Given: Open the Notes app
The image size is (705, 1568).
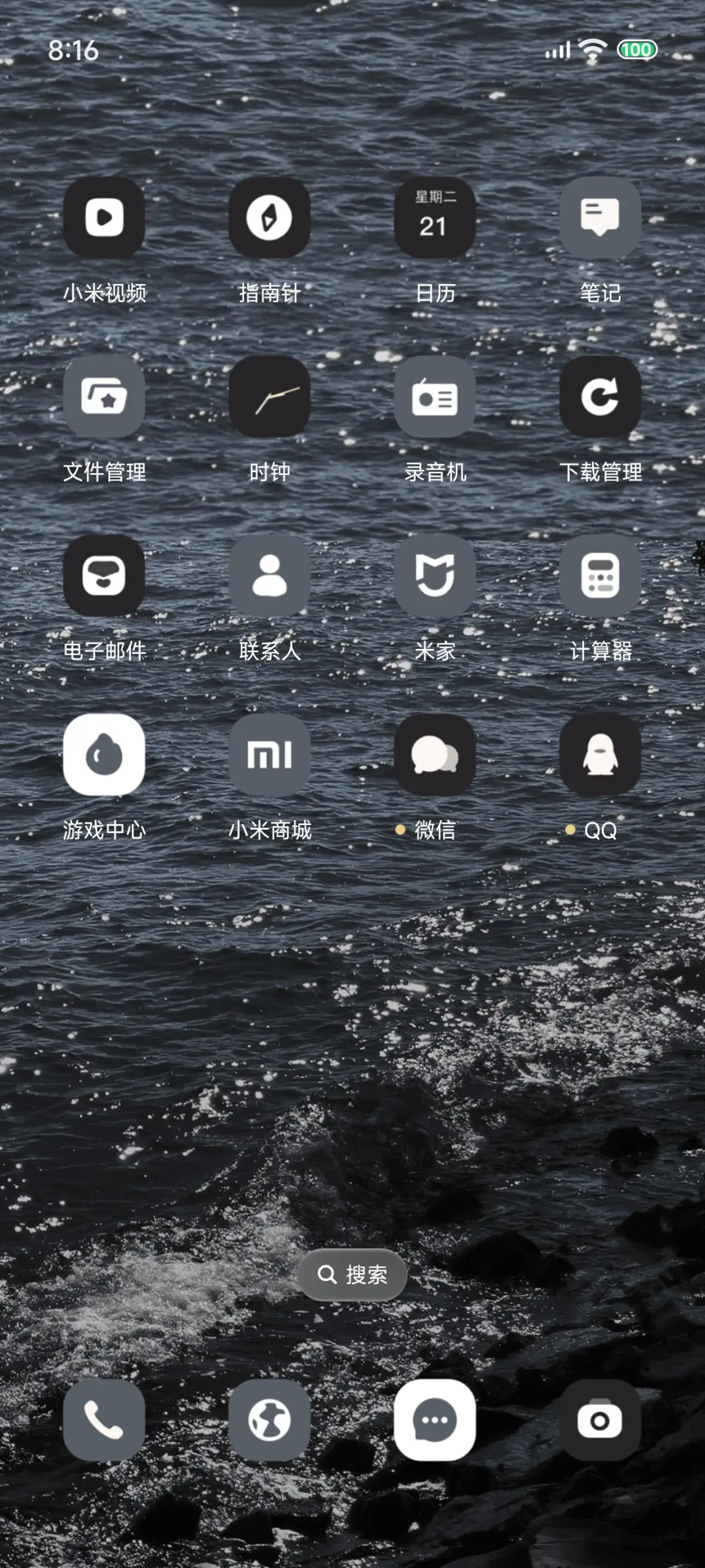Looking at the screenshot, I should [600, 218].
